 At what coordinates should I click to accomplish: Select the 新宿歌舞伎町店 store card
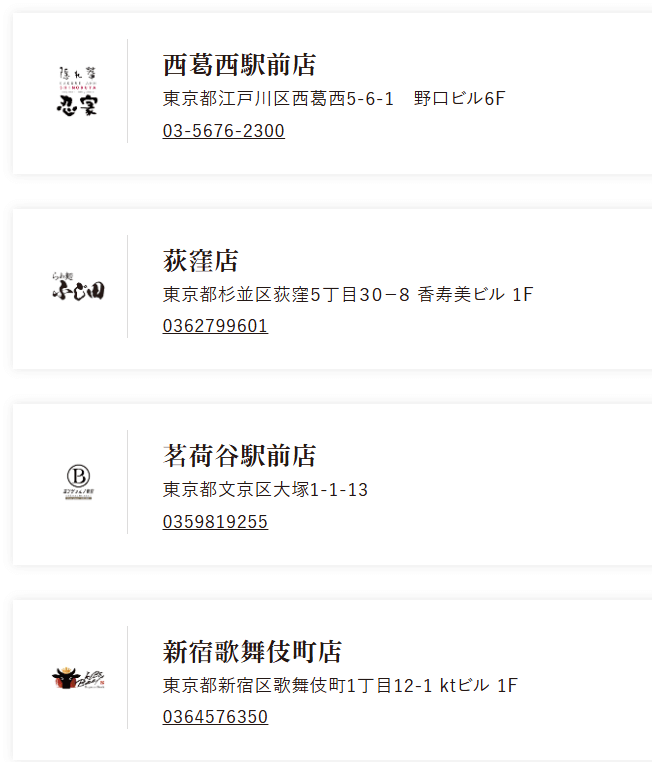[252, 652]
